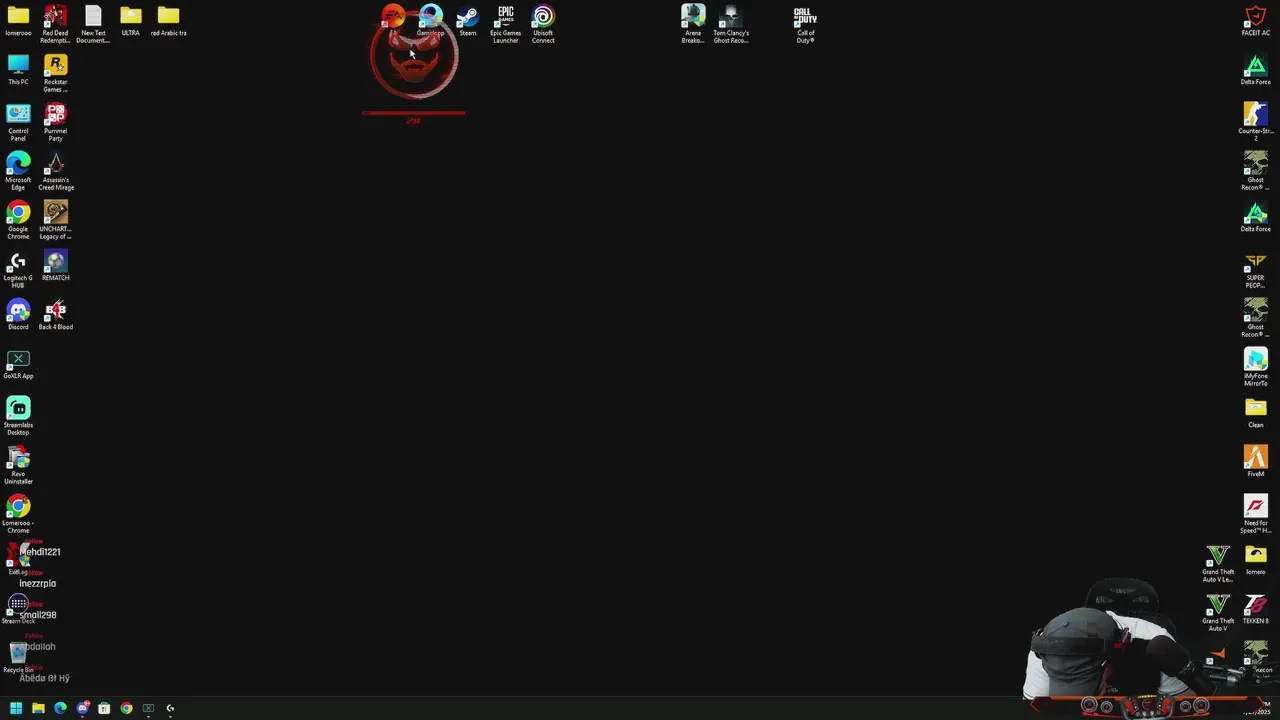Open Logitech G HUB
The image size is (1280, 720).
(18, 262)
